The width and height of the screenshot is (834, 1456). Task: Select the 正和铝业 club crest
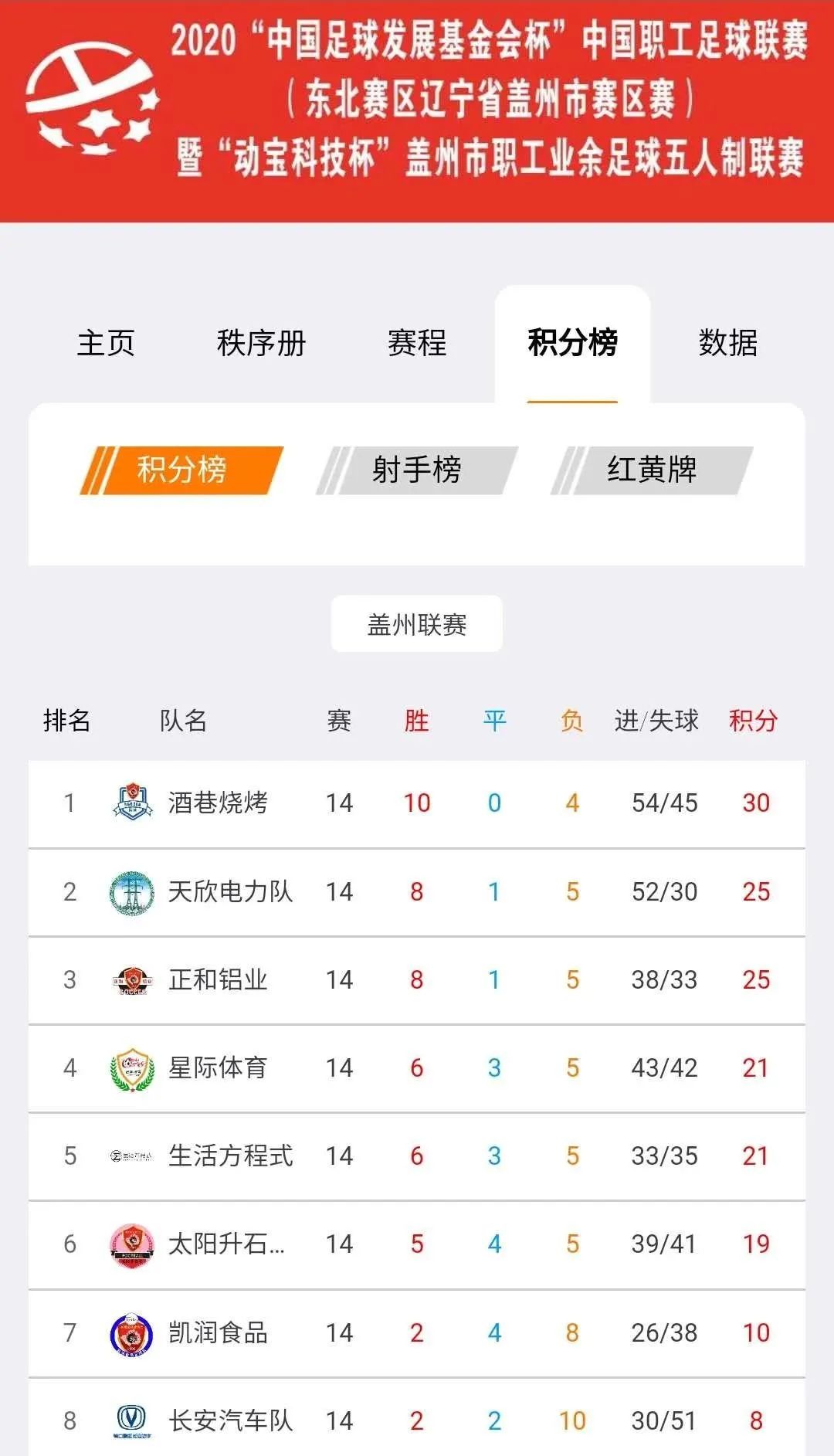133,982
